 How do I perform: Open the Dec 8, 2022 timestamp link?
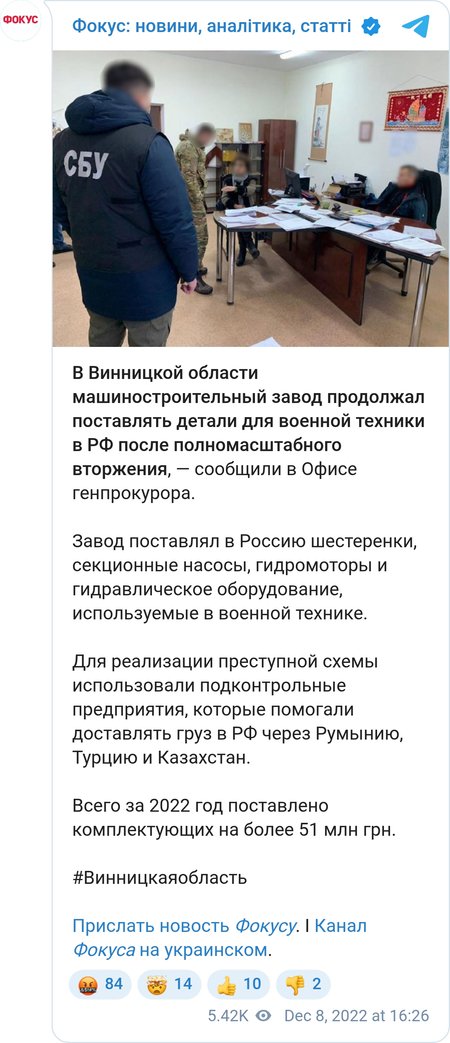pyautogui.click(x=356, y=1016)
